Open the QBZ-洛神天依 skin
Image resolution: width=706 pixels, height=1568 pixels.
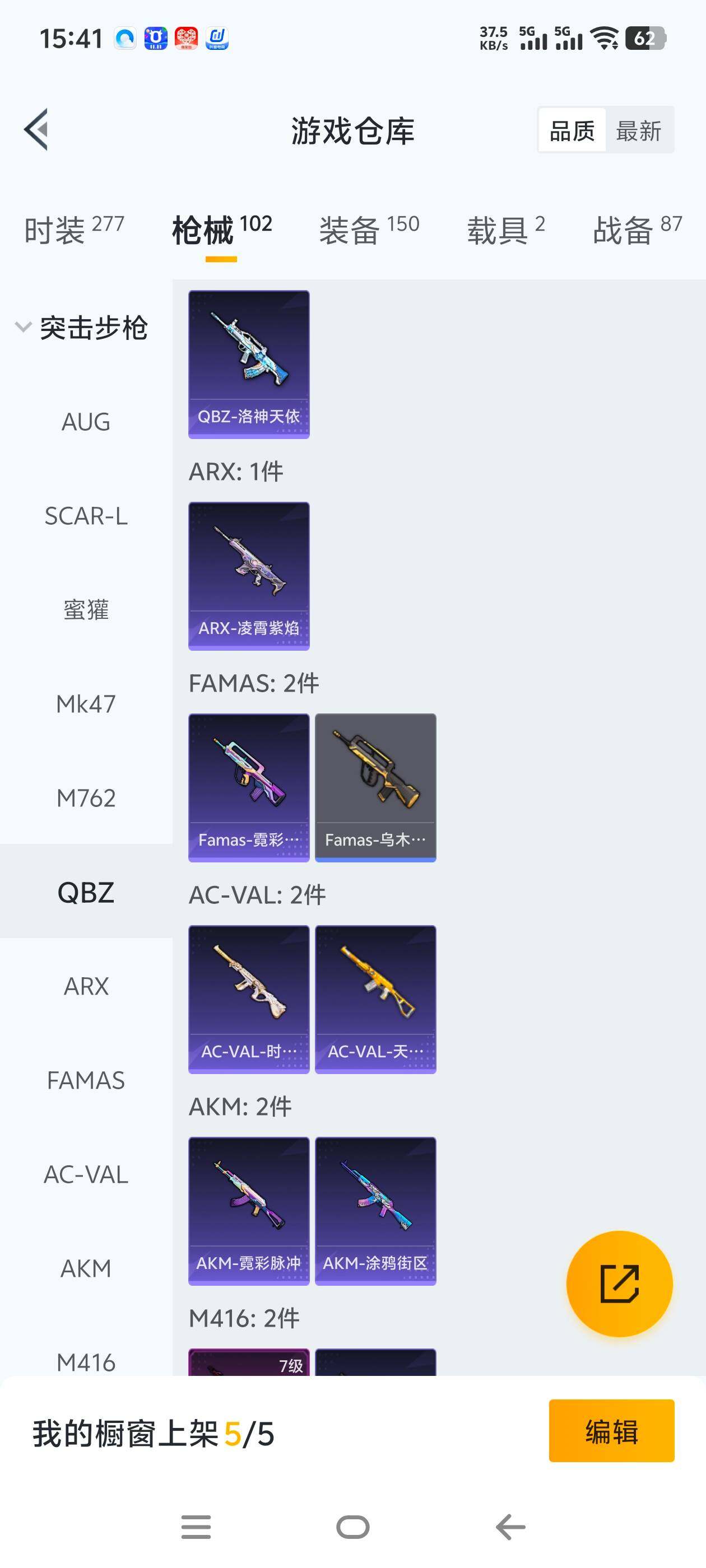(x=249, y=364)
